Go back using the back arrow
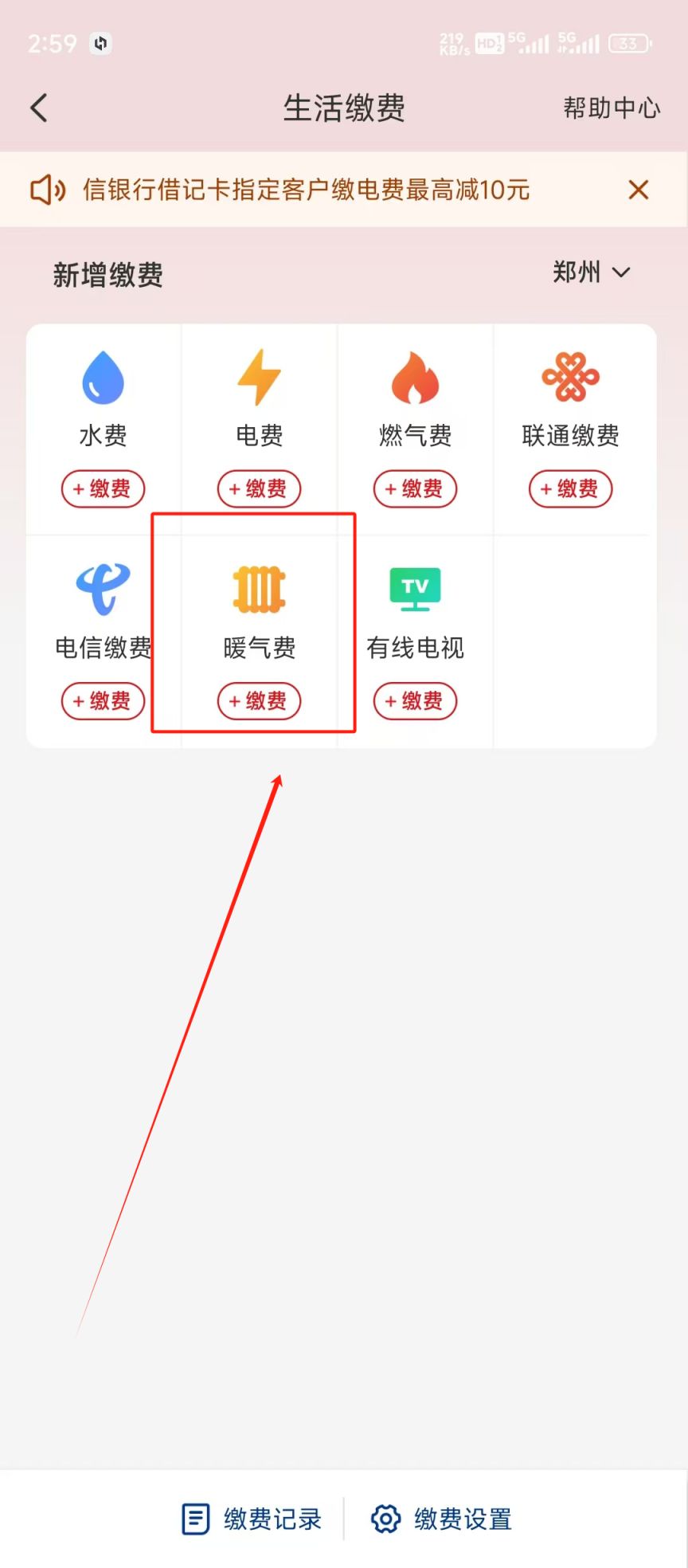The image size is (688, 1568). [x=39, y=108]
